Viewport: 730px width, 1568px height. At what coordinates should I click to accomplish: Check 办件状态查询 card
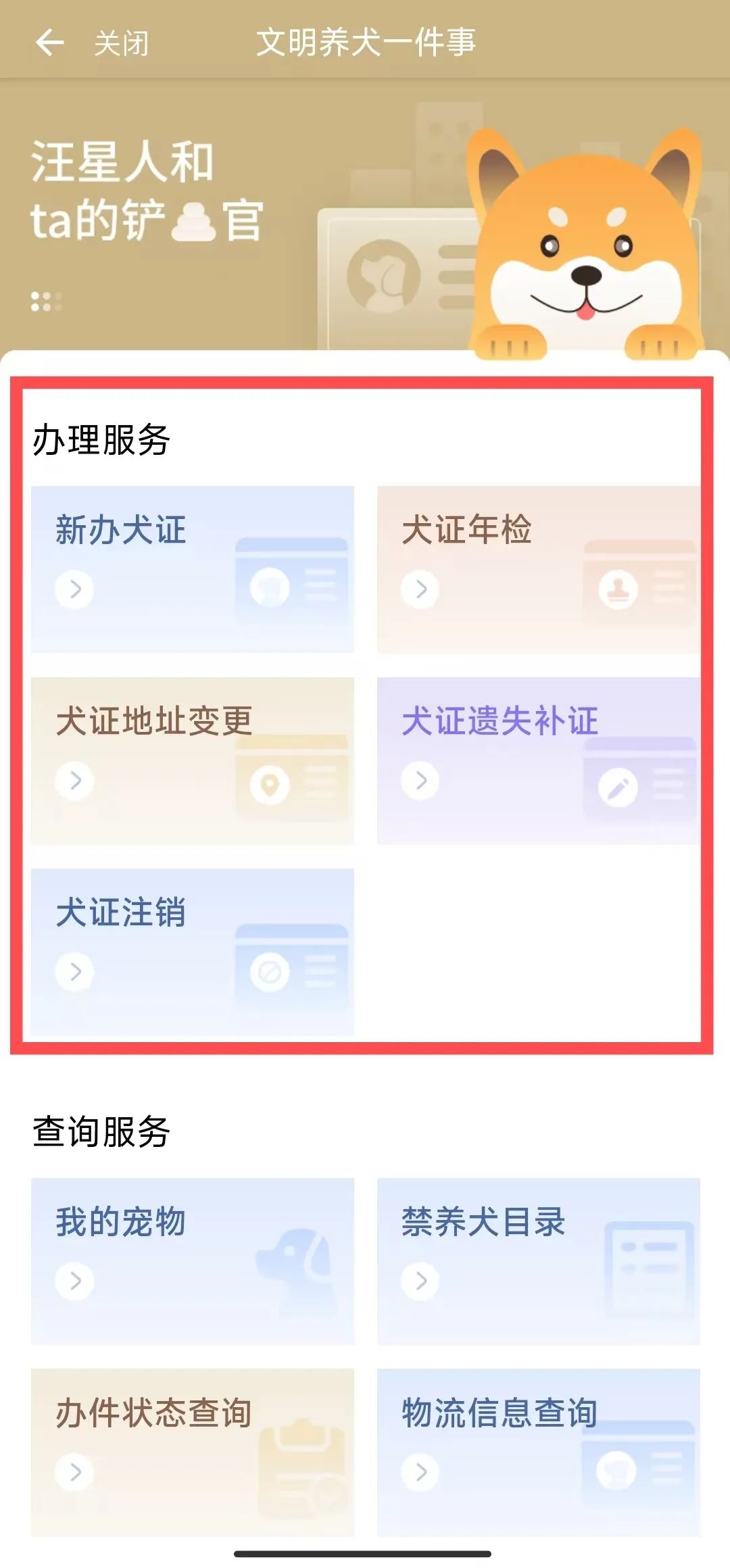[x=193, y=1452]
